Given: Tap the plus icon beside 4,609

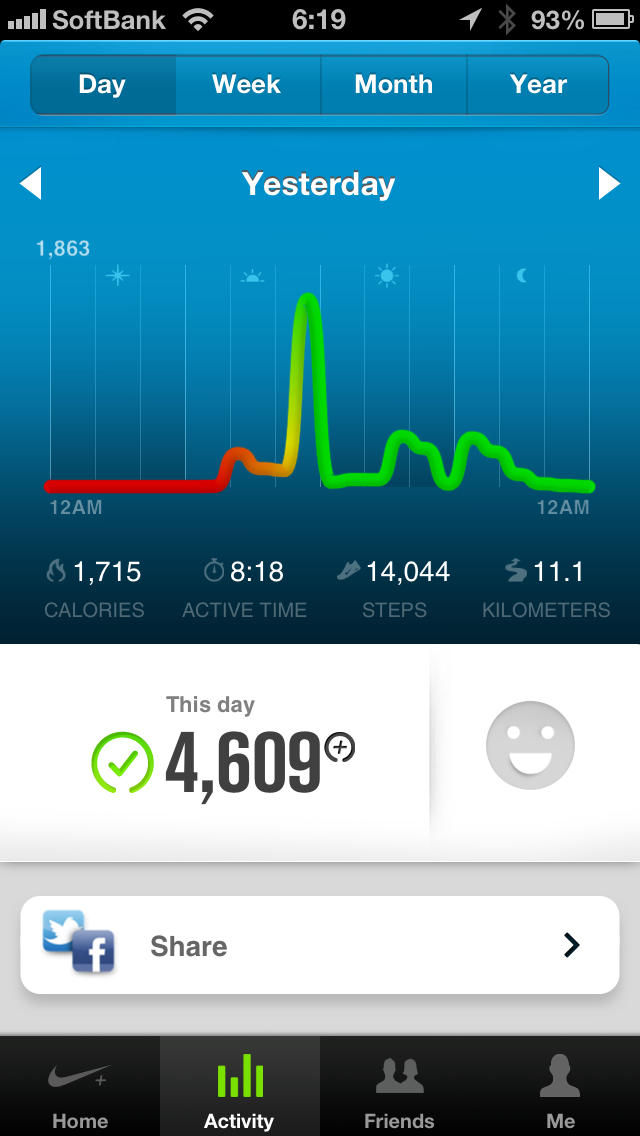Looking at the screenshot, I should 340,747.
